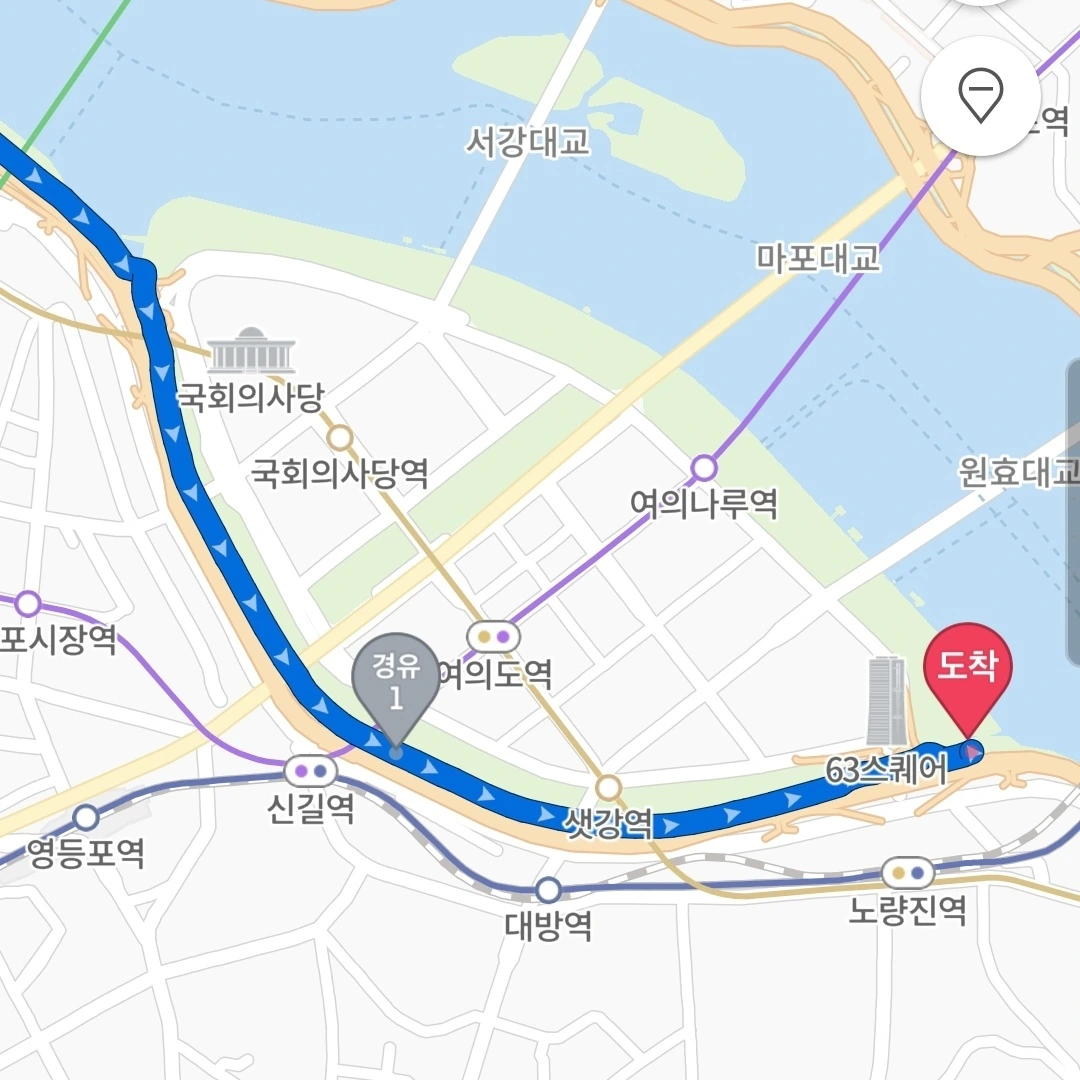Tap the 여의나루역 station marker
Image resolution: width=1080 pixels, height=1080 pixels.
(x=704, y=468)
